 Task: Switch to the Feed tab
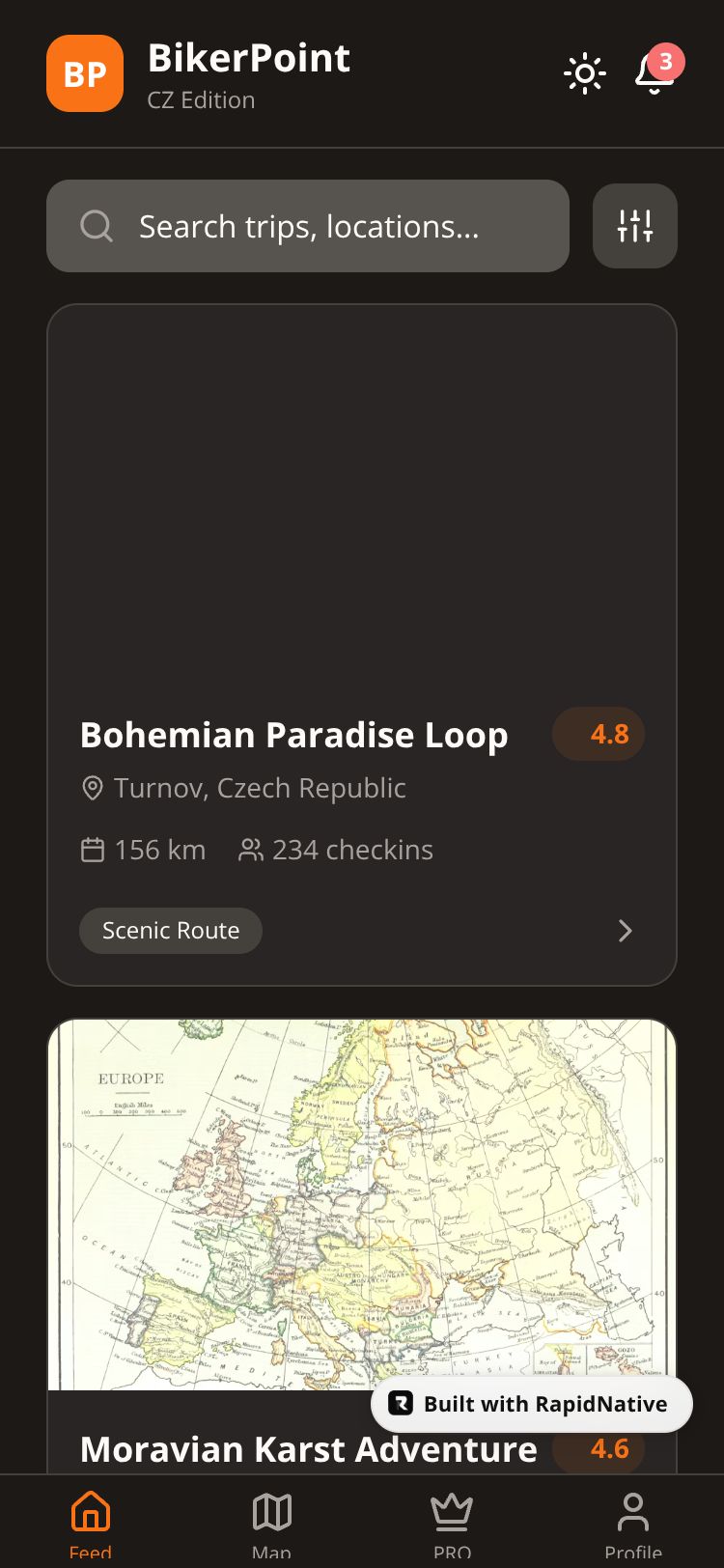tap(91, 1522)
